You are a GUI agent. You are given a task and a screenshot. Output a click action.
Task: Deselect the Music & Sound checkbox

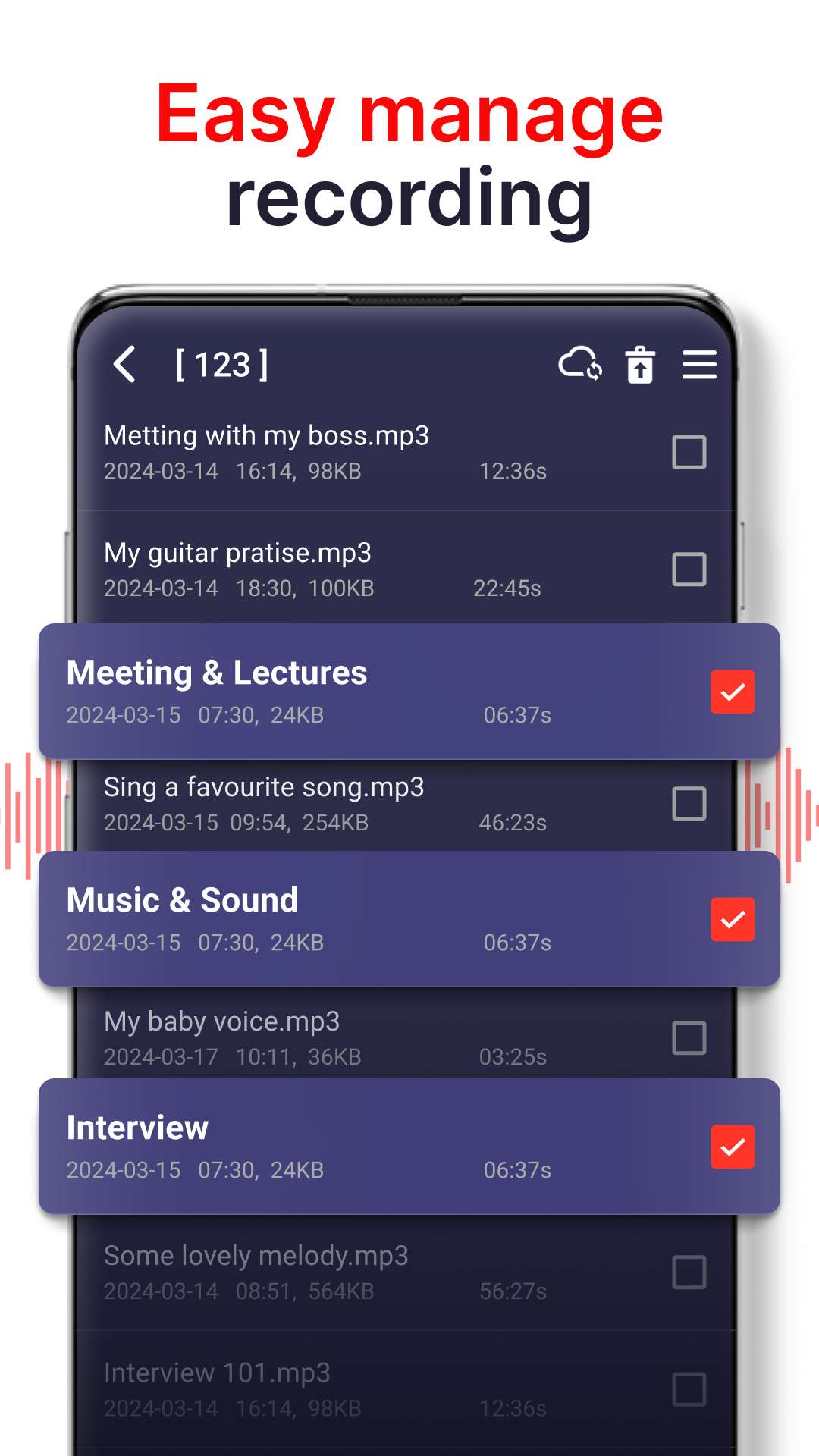pyautogui.click(x=733, y=918)
